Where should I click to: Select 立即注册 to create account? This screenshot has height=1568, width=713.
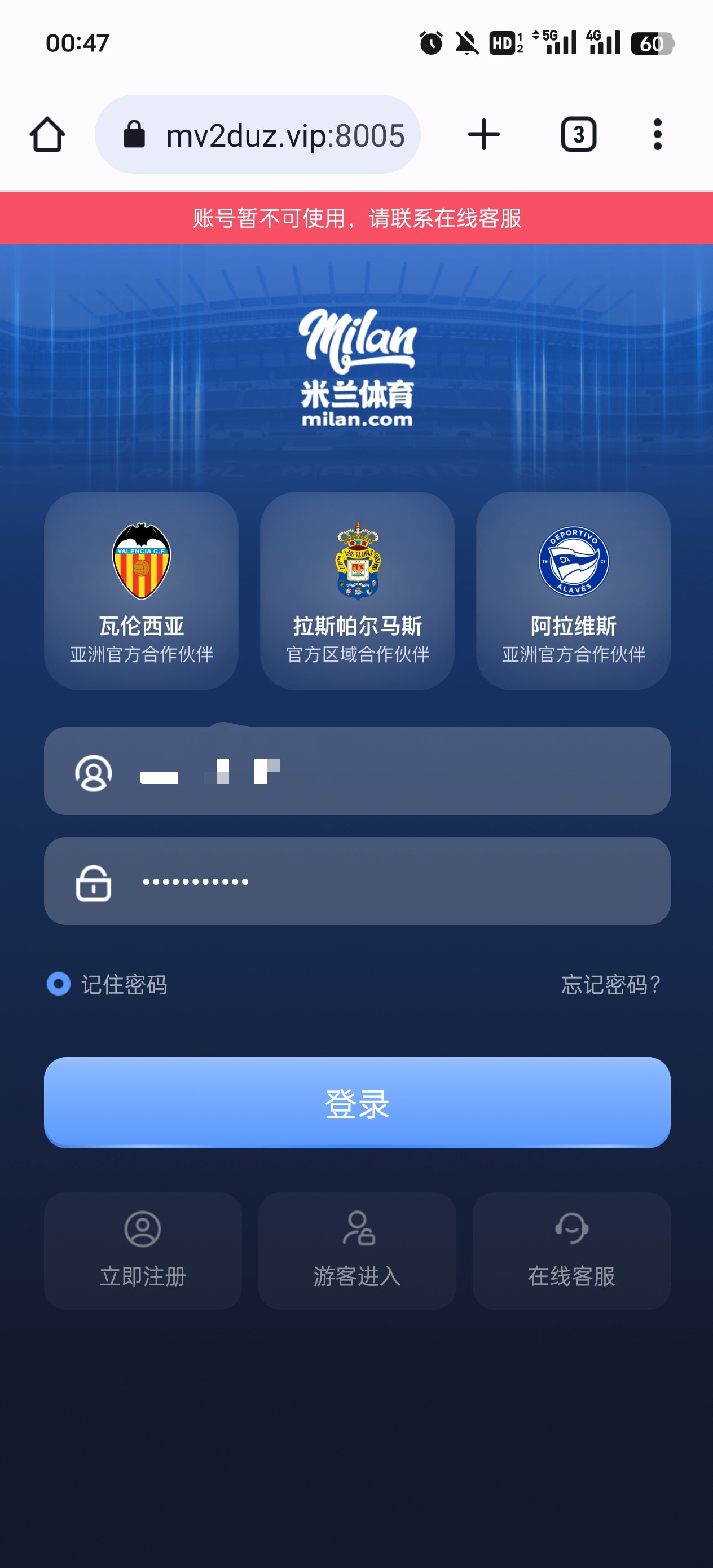[143, 1250]
